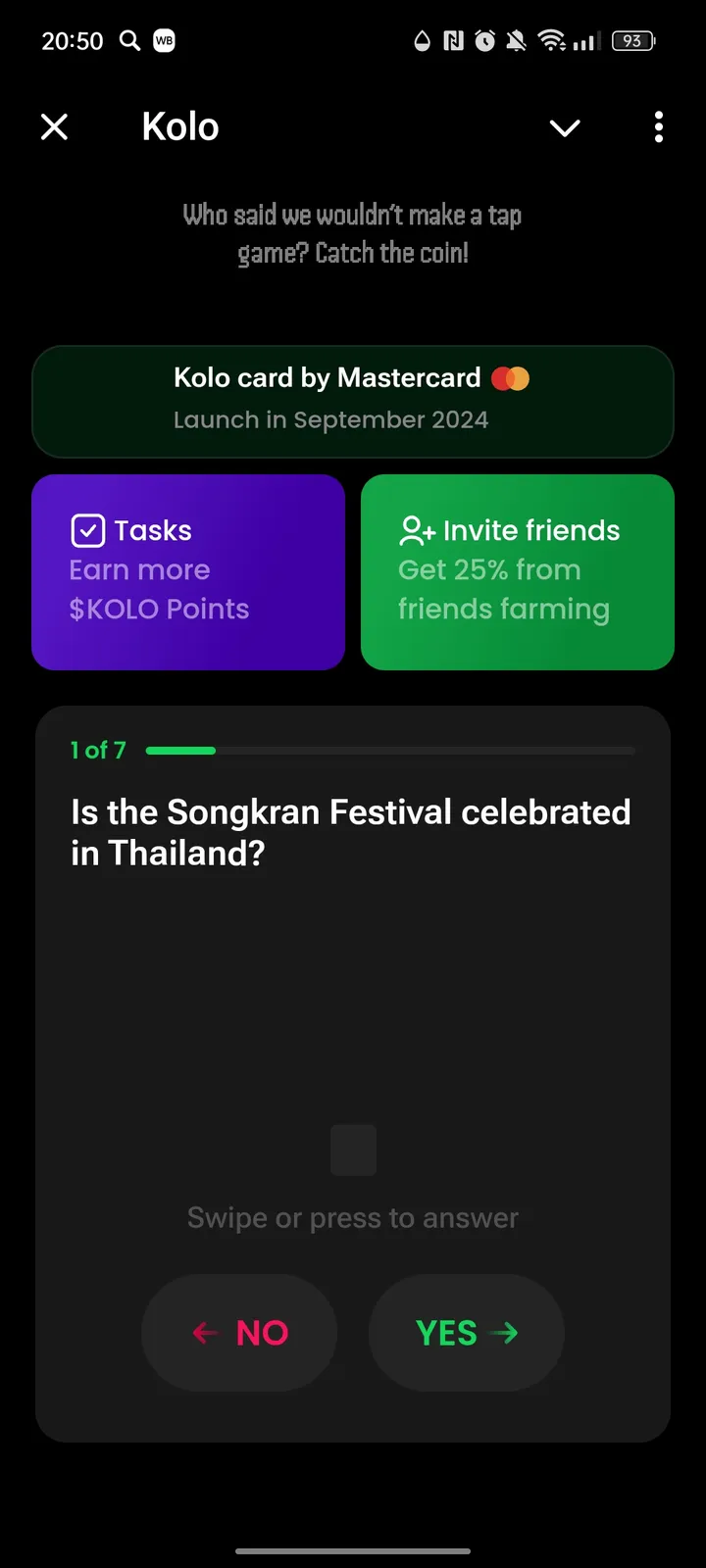Open search from the status bar
706x1568 pixels.
[x=128, y=40]
